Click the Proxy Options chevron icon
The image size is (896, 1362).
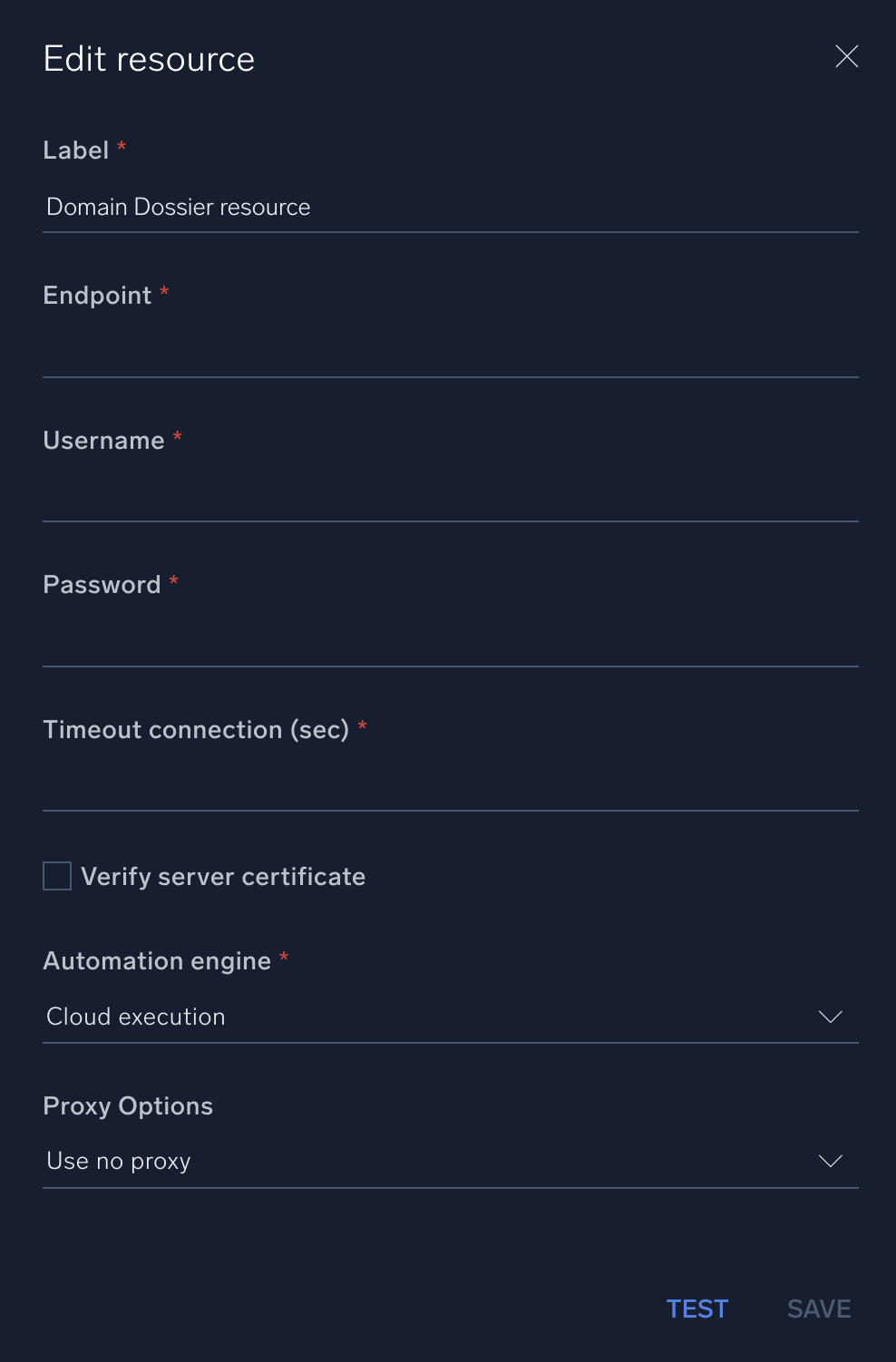(830, 1161)
